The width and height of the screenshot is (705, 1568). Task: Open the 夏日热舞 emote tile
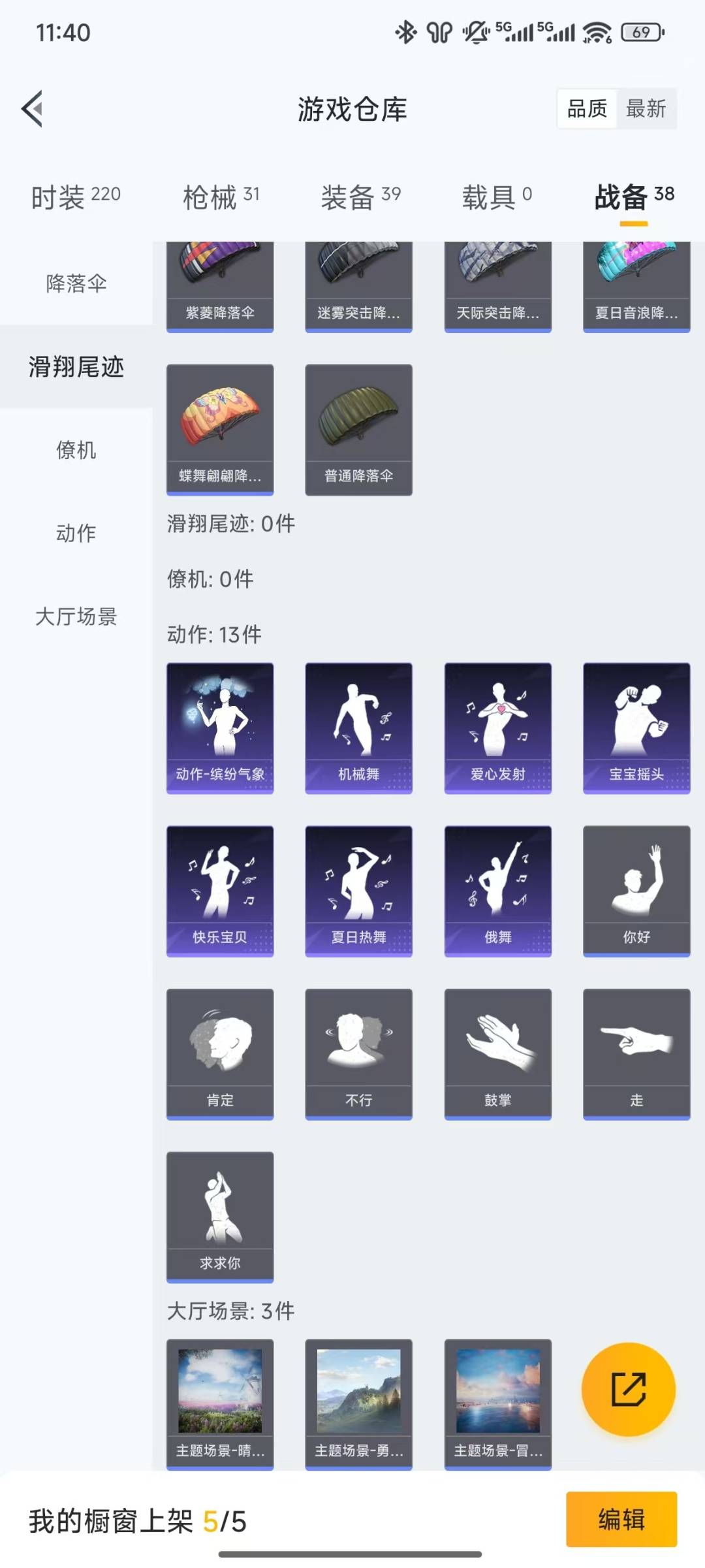(358, 891)
